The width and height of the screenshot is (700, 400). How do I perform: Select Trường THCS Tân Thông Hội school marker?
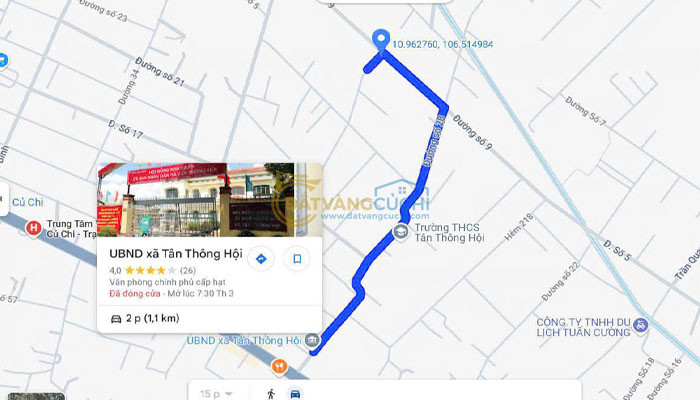[x=400, y=232]
